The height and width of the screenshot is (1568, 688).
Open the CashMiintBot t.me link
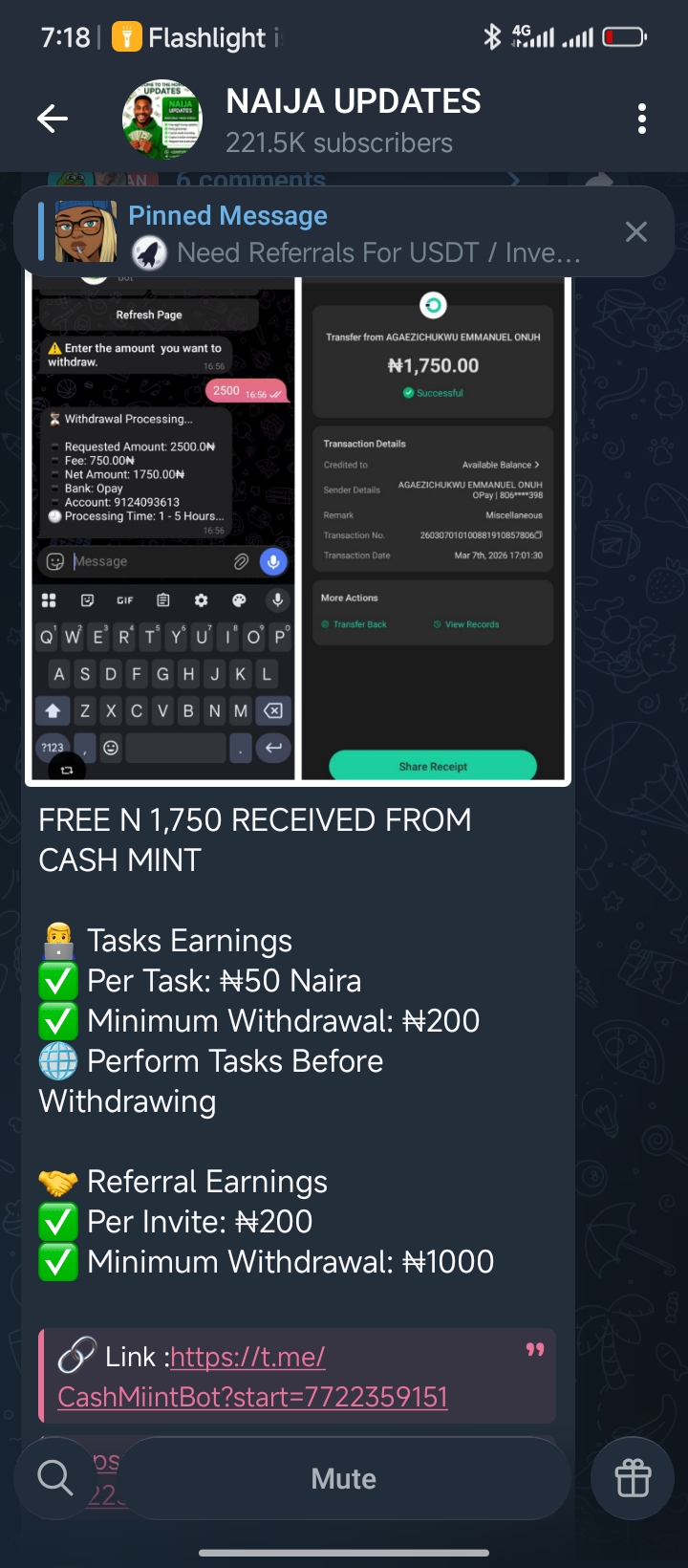(252, 1377)
